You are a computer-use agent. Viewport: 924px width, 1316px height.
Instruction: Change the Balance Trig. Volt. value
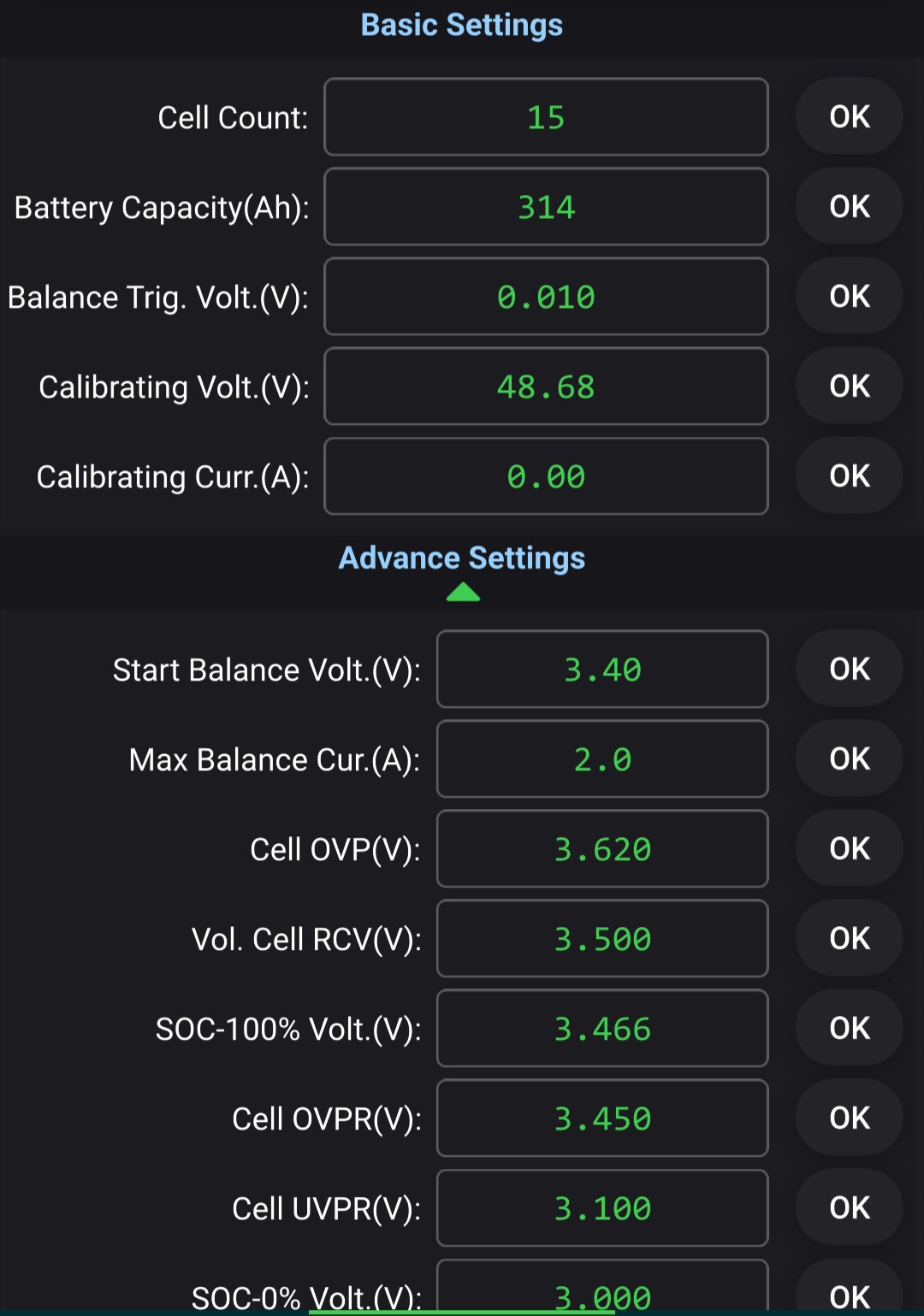click(x=546, y=297)
